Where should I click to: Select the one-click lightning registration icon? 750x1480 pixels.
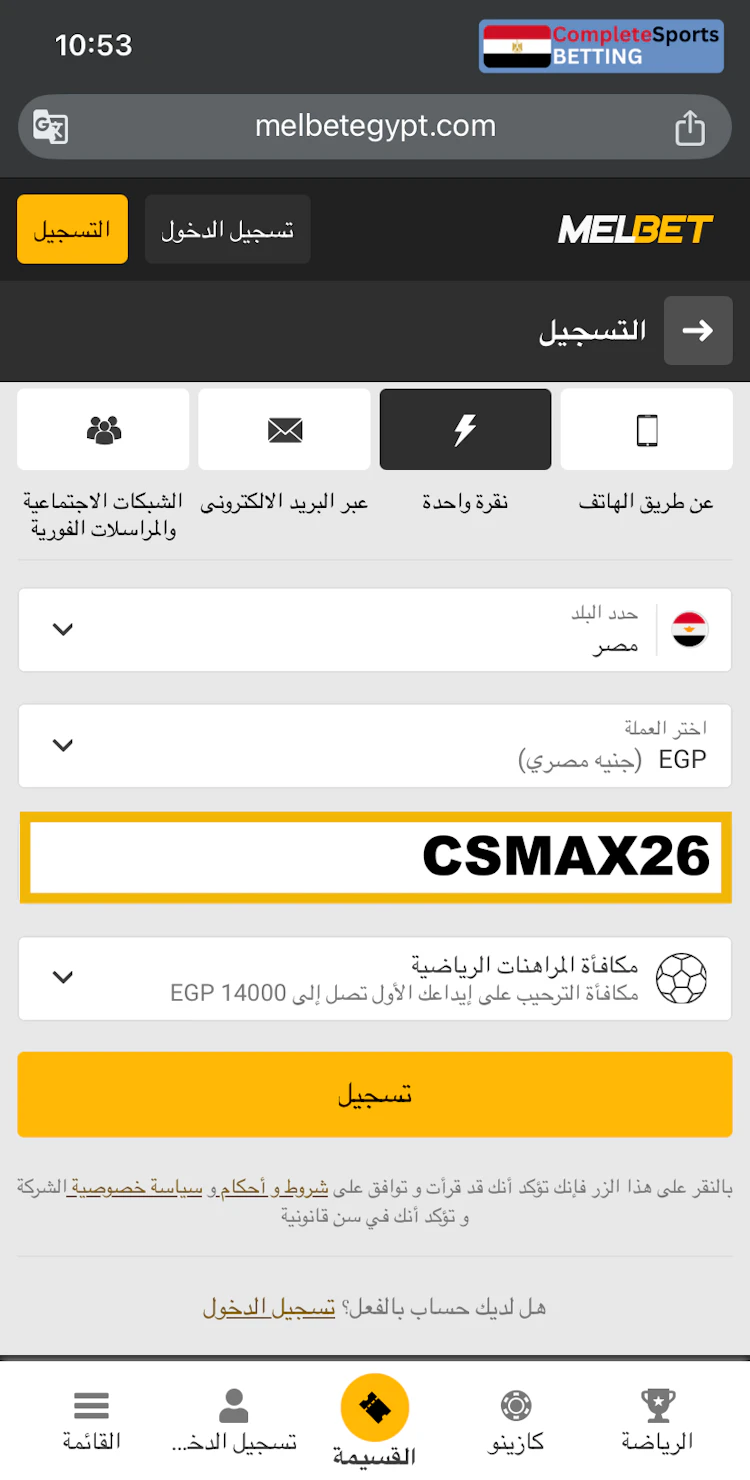click(x=465, y=428)
